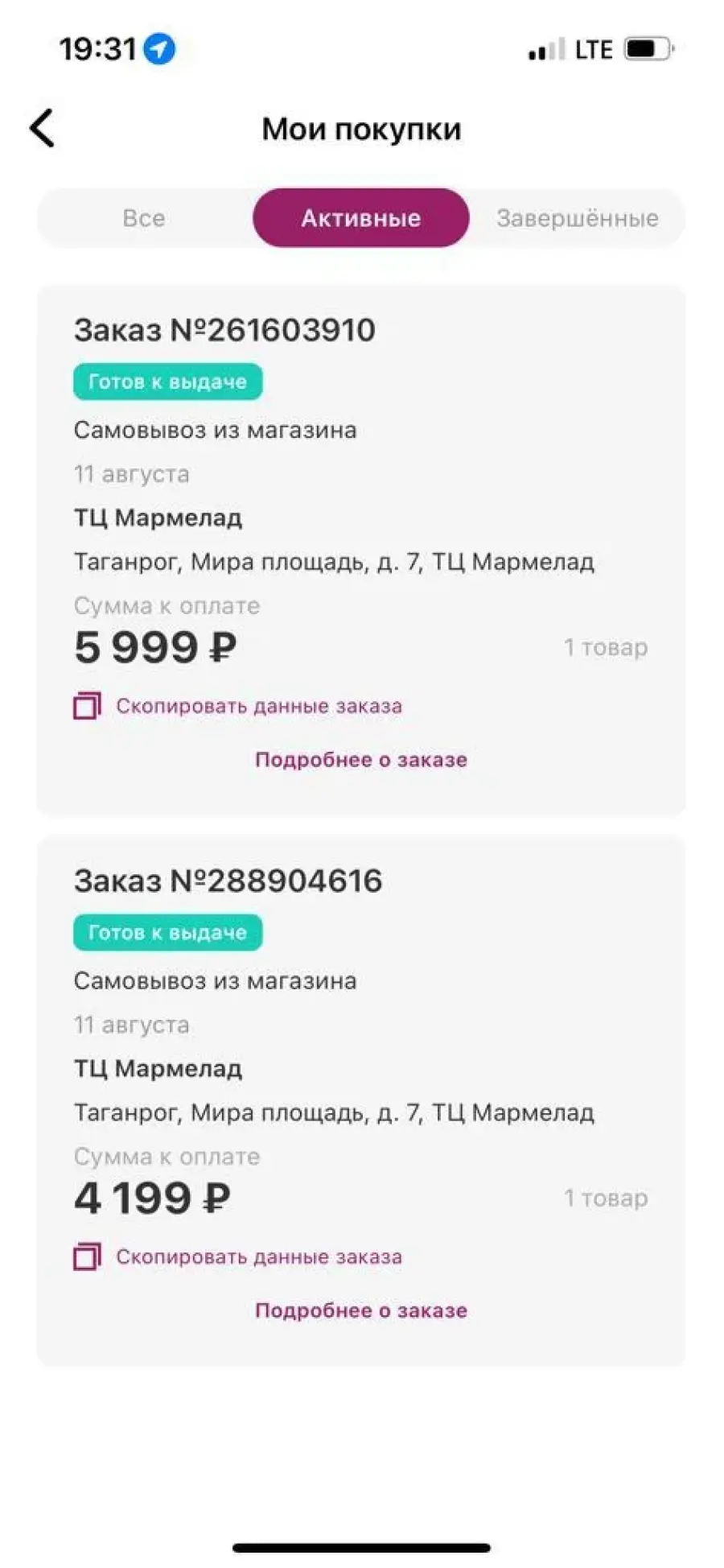Switch to the Все tab

pyautogui.click(x=144, y=218)
